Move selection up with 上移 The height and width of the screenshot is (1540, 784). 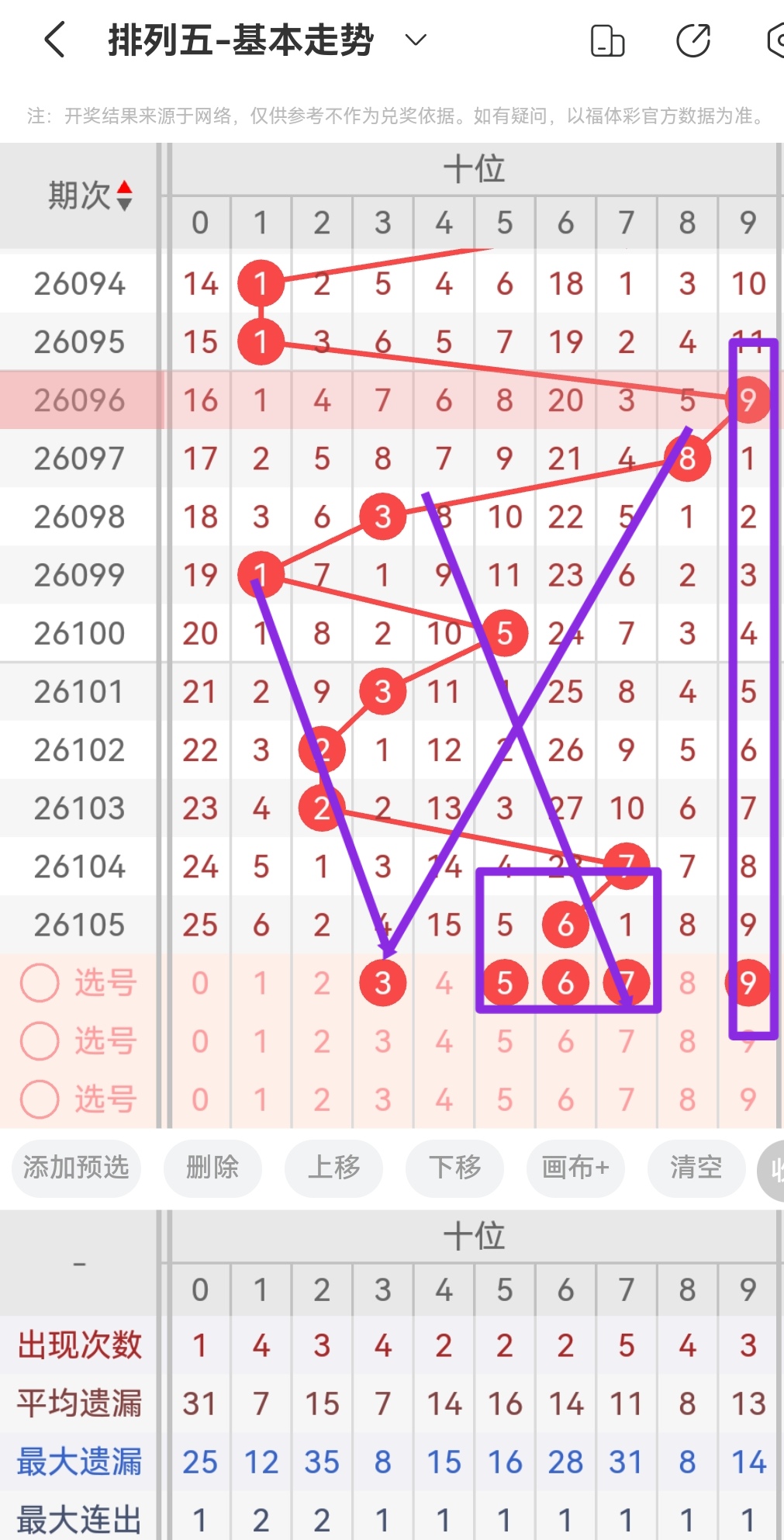(x=333, y=1167)
